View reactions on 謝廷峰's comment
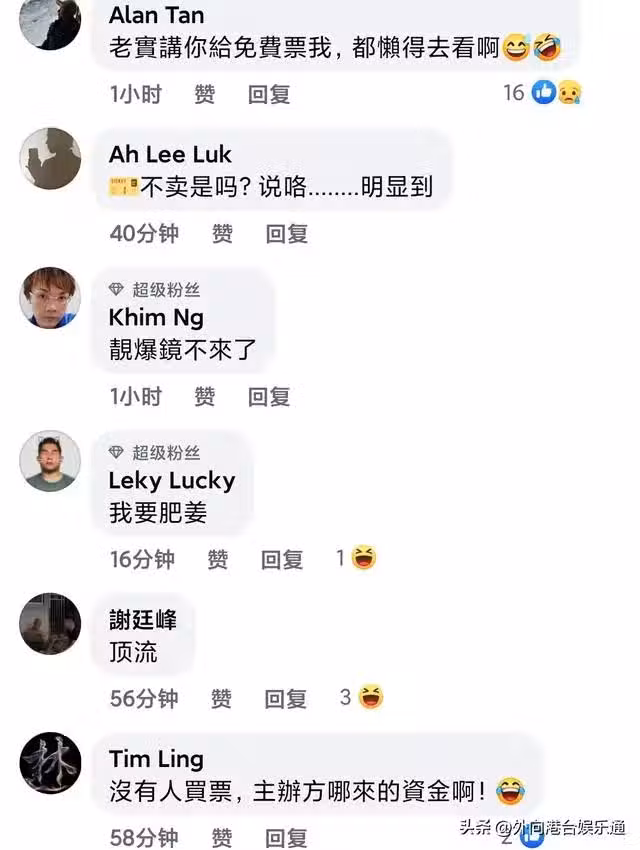This screenshot has width=640, height=850. 362,696
